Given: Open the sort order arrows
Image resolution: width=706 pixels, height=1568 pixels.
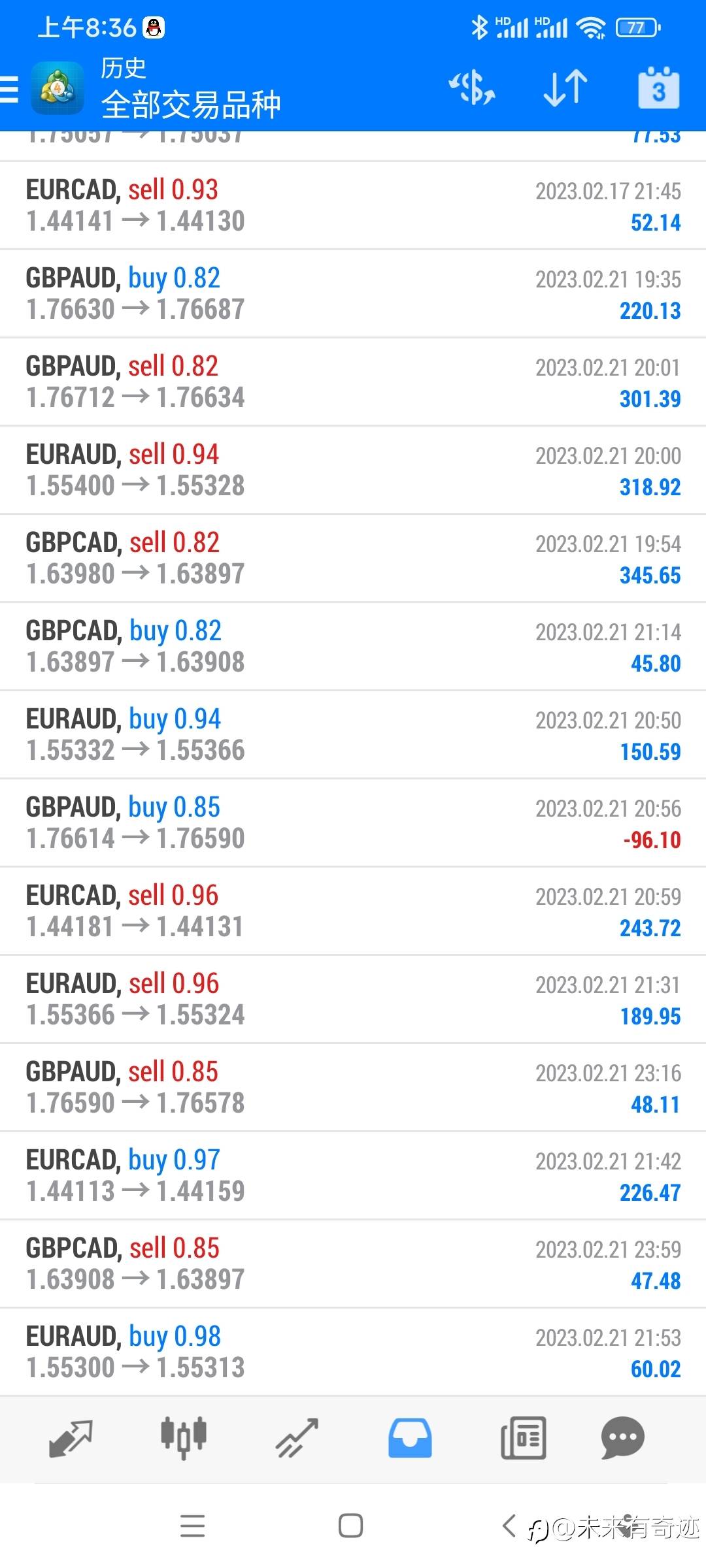Looking at the screenshot, I should pos(565,88).
